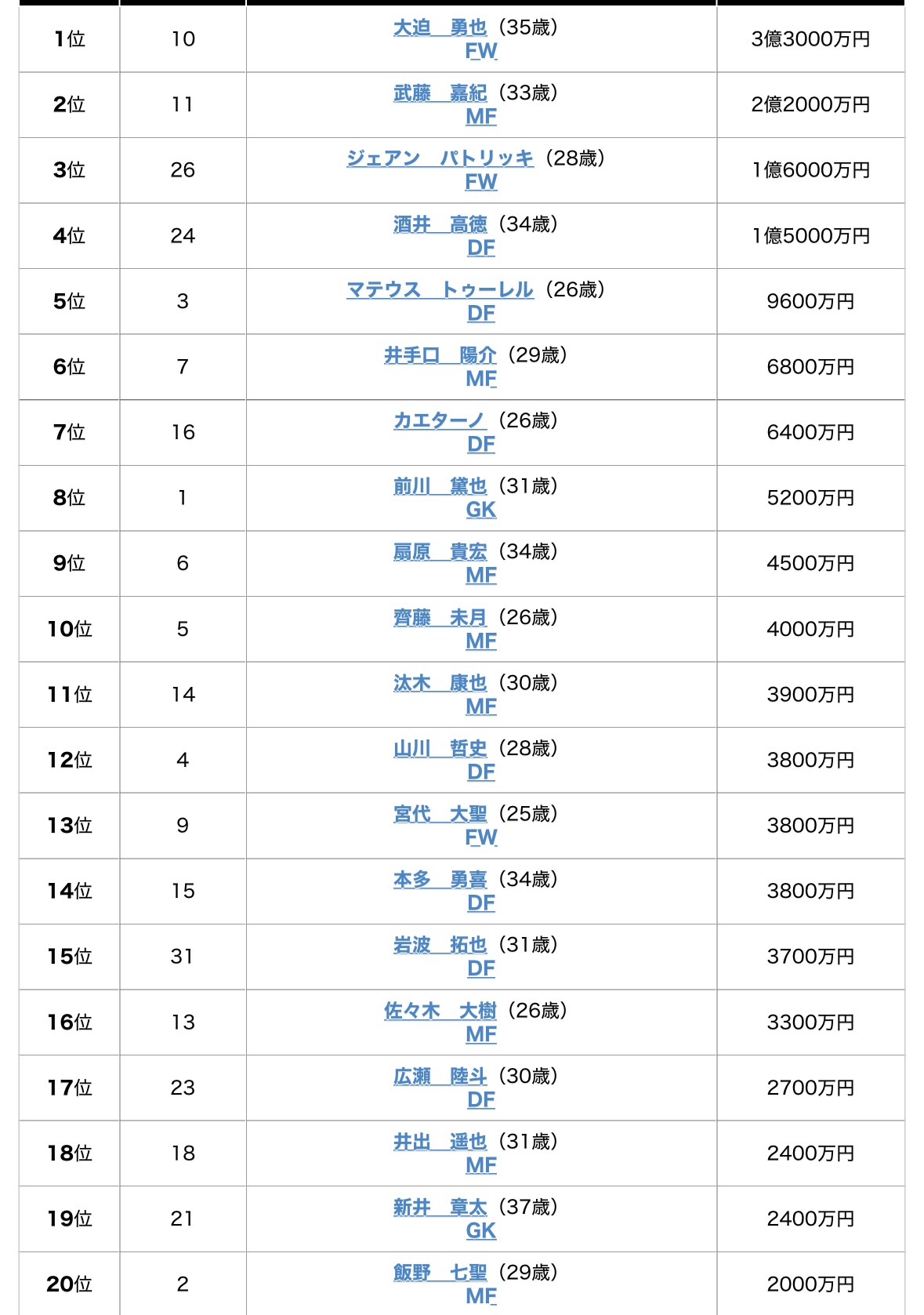Open 酒井 高徳 player page
The height and width of the screenshot is (1315, 924).
pyautogui.click(x=440, y=224)
